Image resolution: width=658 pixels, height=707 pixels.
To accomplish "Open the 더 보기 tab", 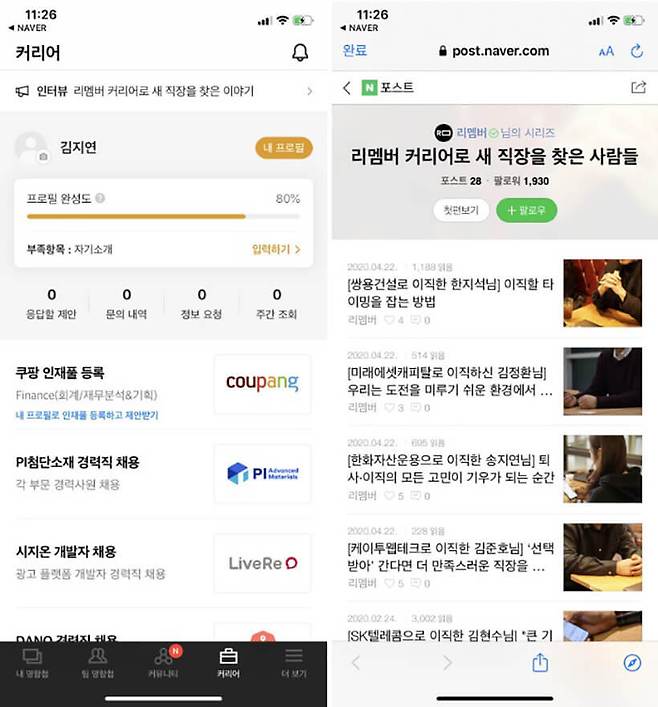I will tap(293, 662).
